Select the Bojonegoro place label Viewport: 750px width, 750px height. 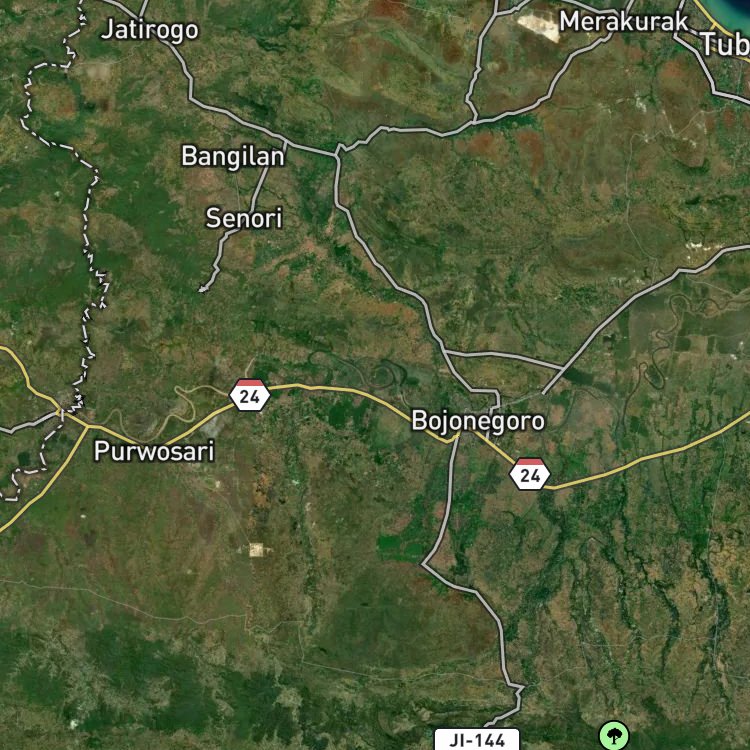pos(478,421)
